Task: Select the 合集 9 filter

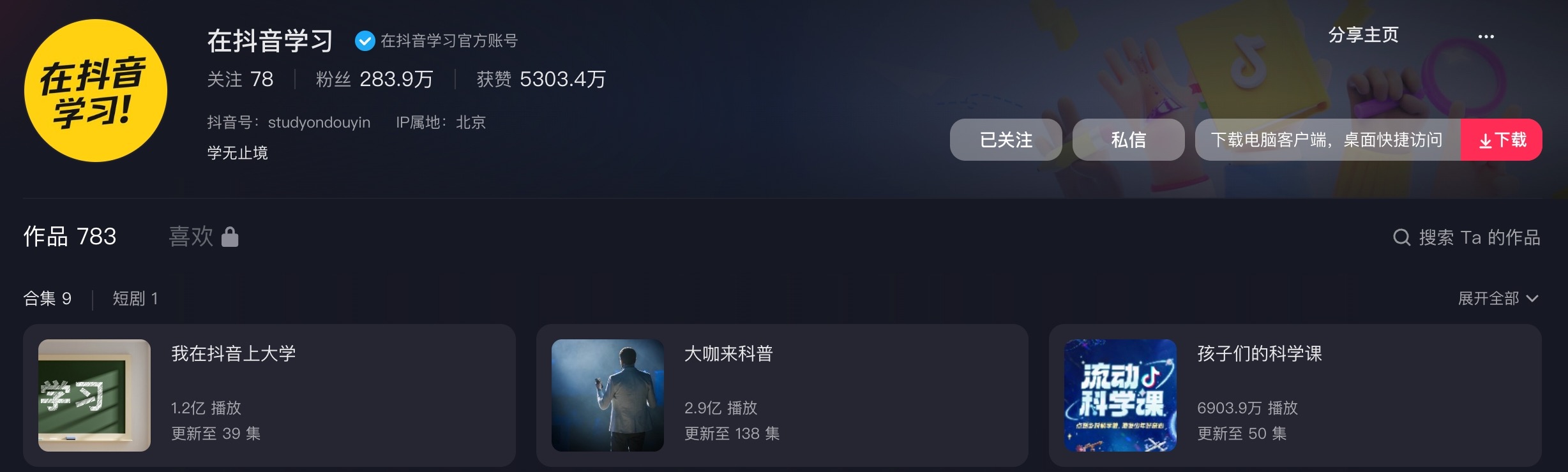Action: coord(47,299)
